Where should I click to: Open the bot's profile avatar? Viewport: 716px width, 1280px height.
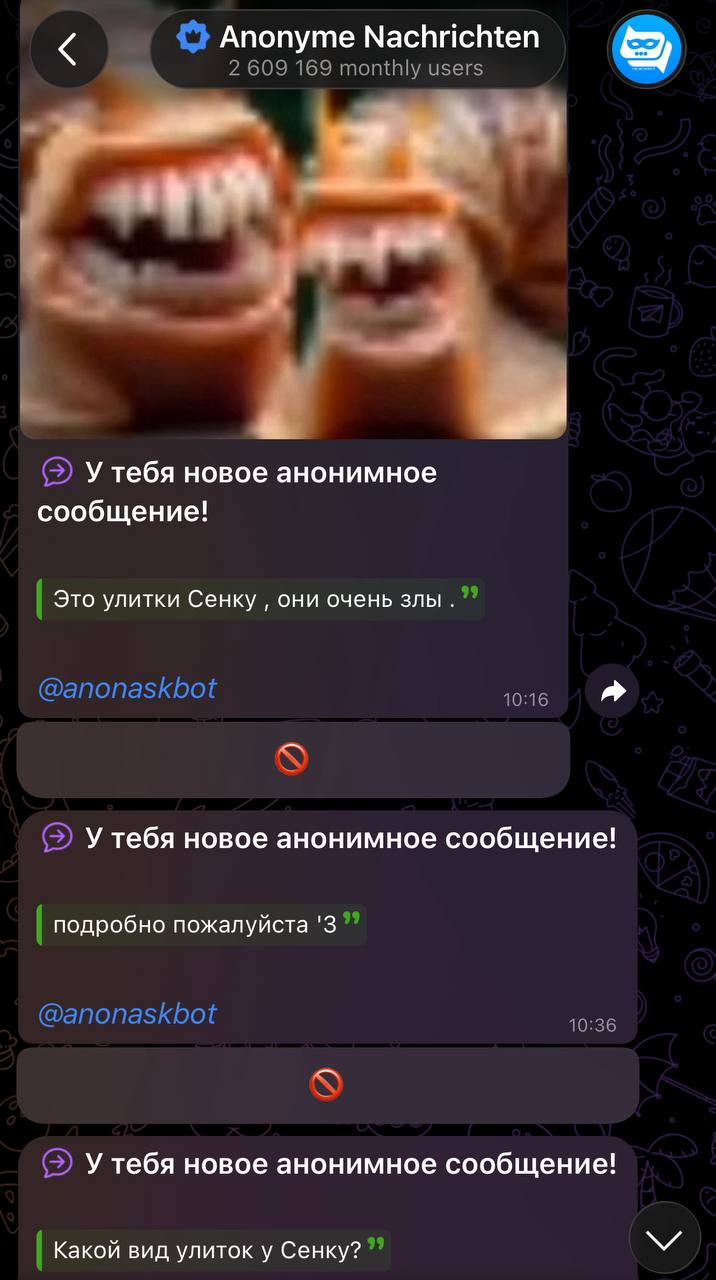pos(646,49)
